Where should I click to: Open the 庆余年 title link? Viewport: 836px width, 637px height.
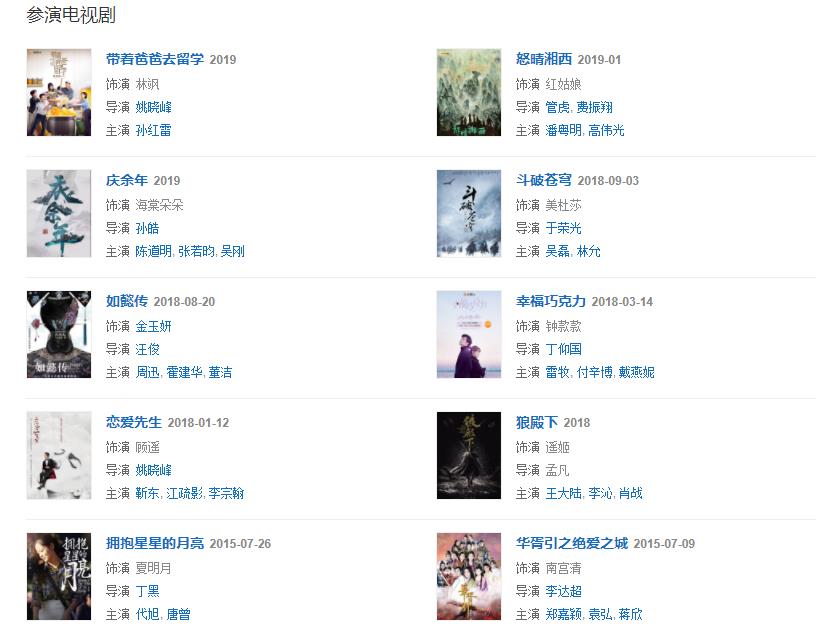[x=126, y=180]
